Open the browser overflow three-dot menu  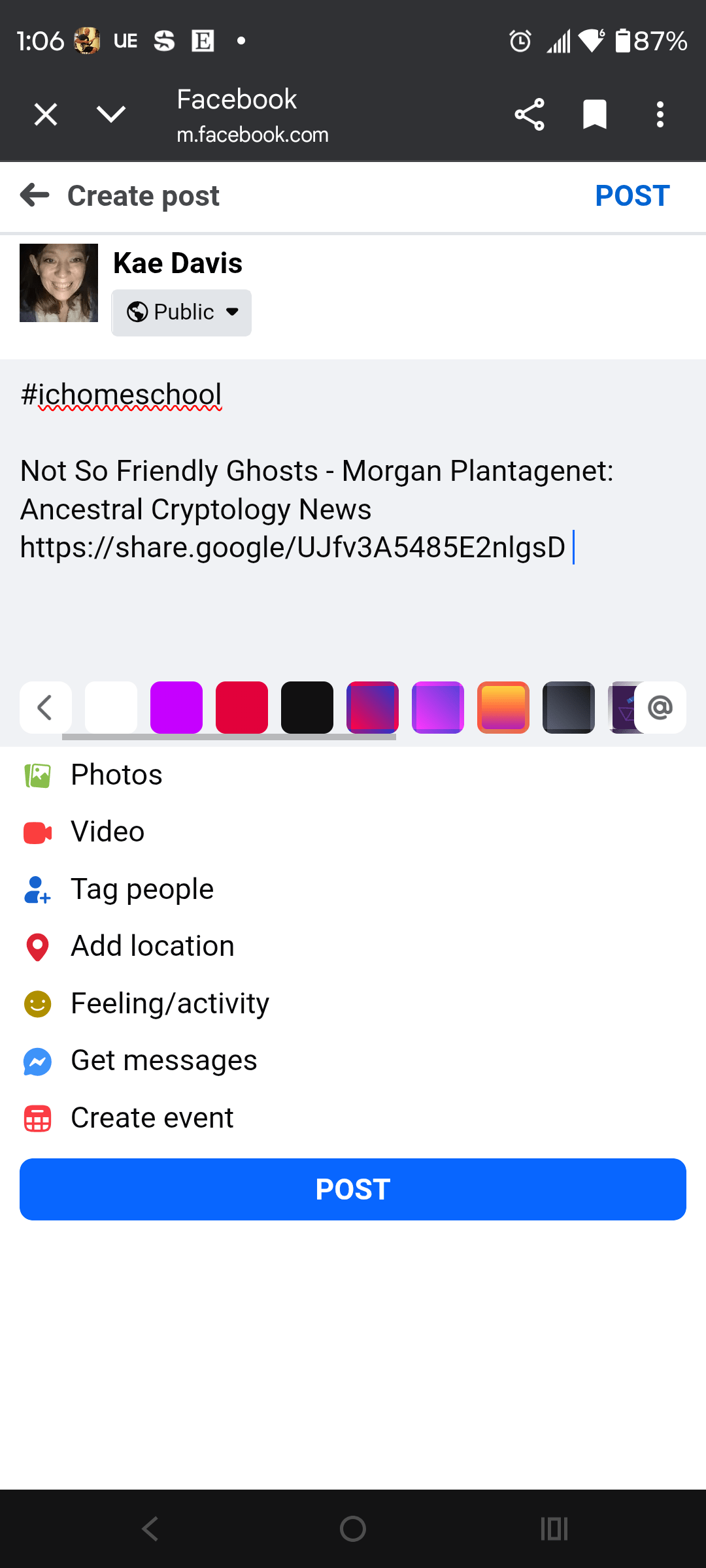(660, 114)
